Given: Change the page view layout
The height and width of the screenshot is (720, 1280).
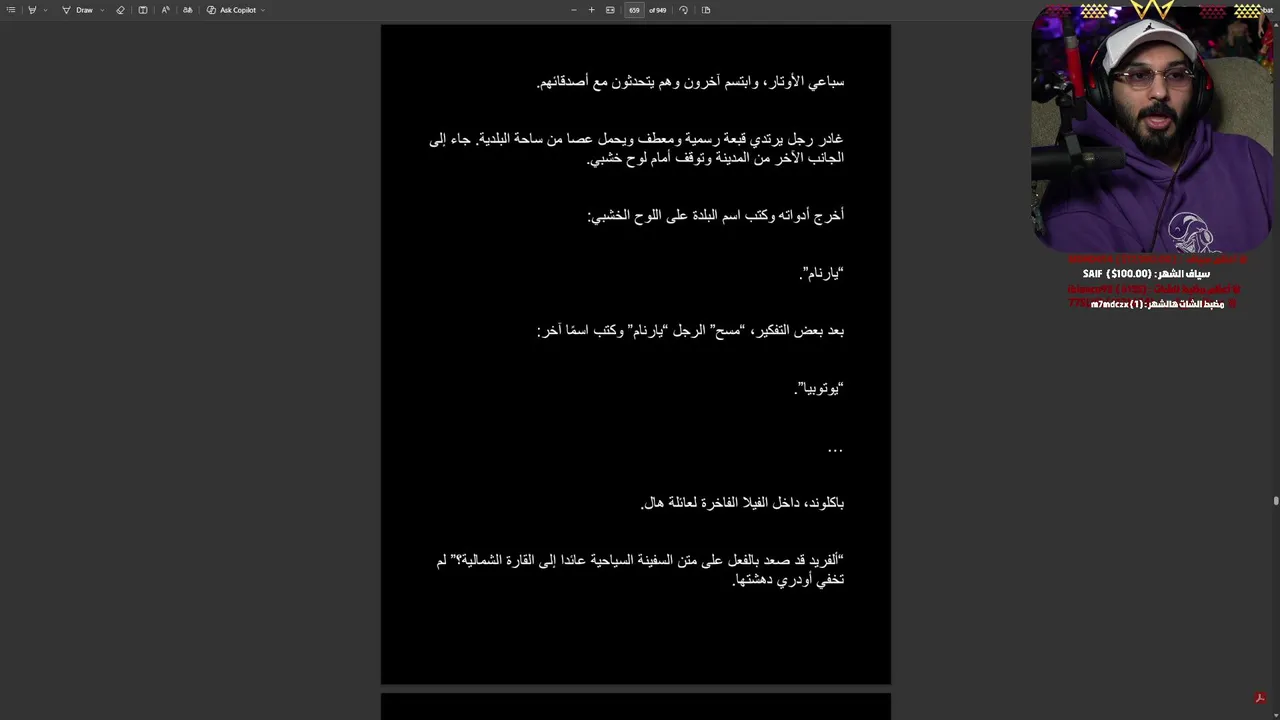Looking at the screenshot, I should click(706, 10).
